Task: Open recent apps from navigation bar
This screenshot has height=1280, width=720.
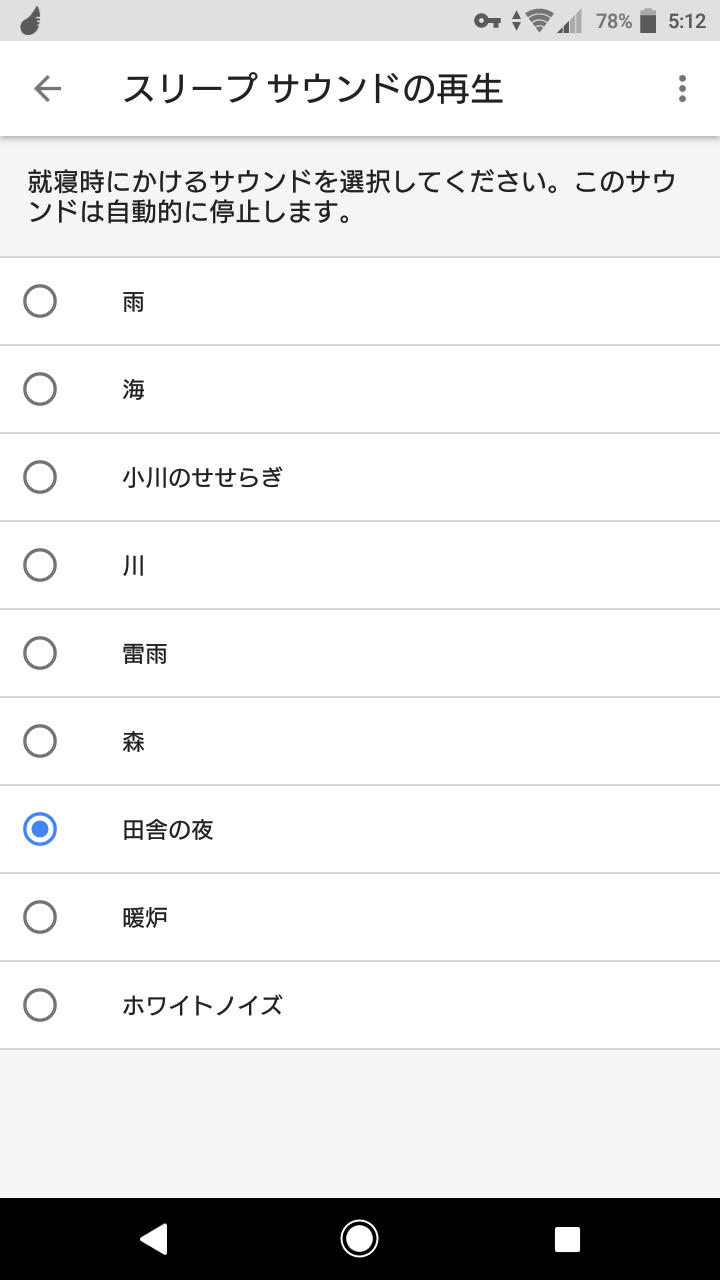Action: point(567,1239)
